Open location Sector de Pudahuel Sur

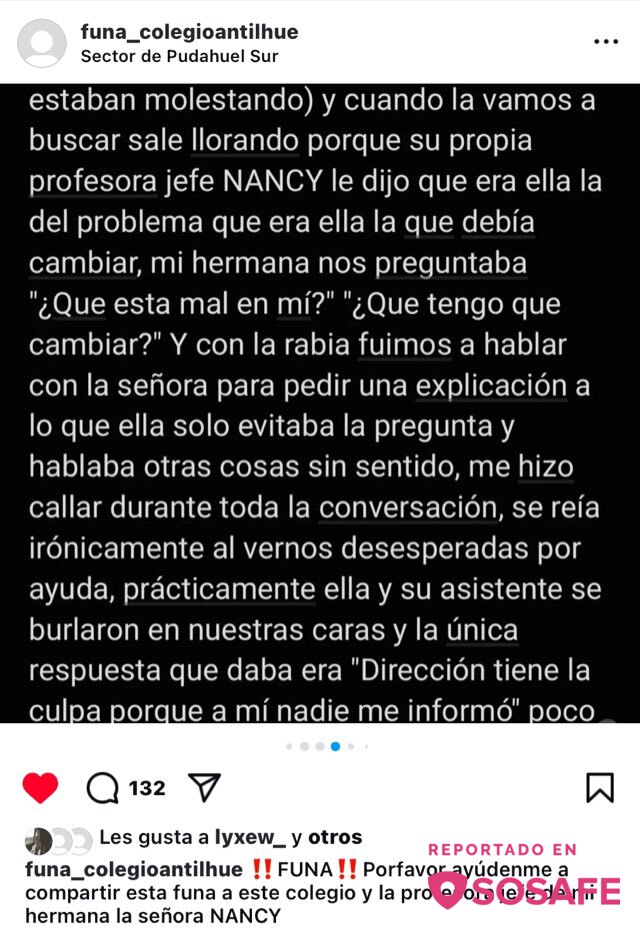click(179, 56)
